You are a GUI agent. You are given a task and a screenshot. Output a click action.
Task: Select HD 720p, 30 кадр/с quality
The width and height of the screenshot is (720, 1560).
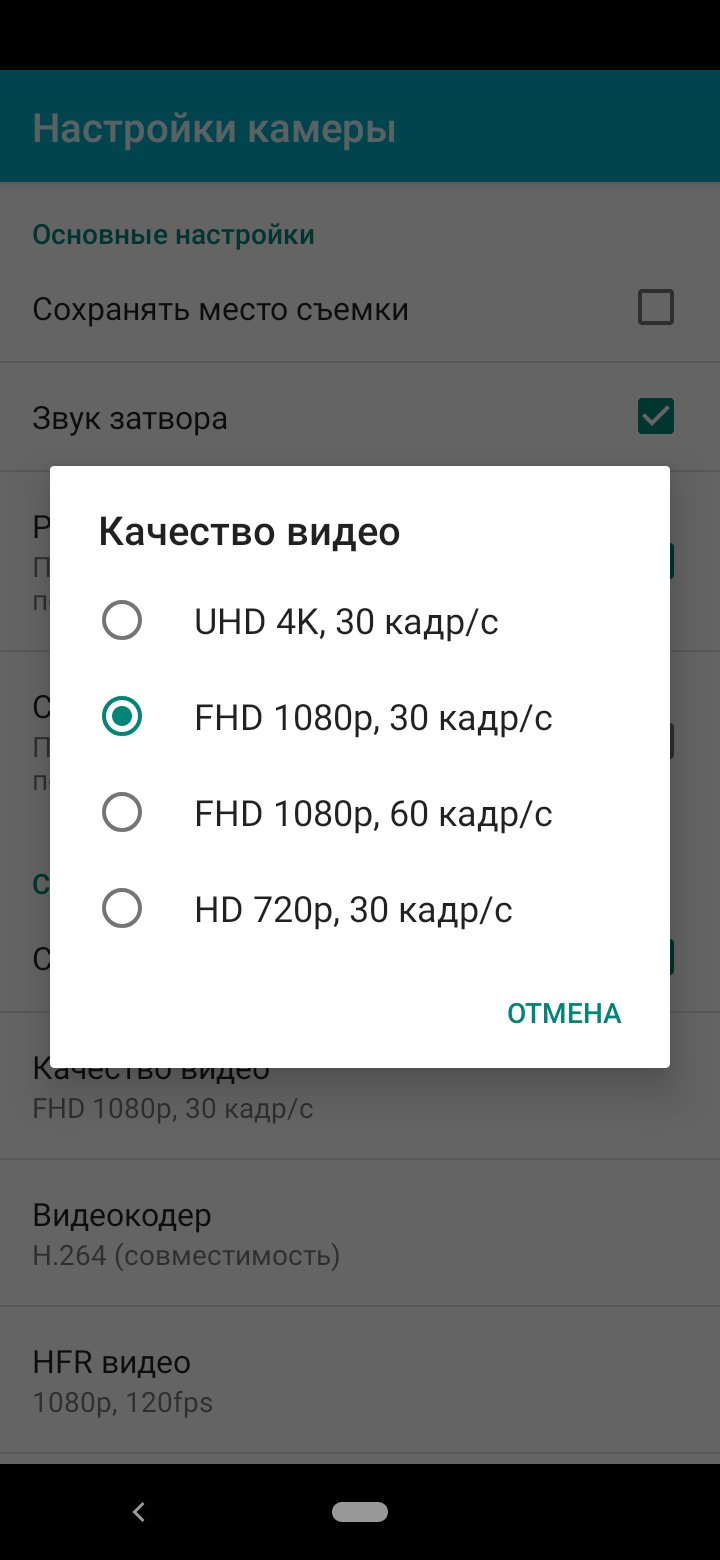point(360,909)
